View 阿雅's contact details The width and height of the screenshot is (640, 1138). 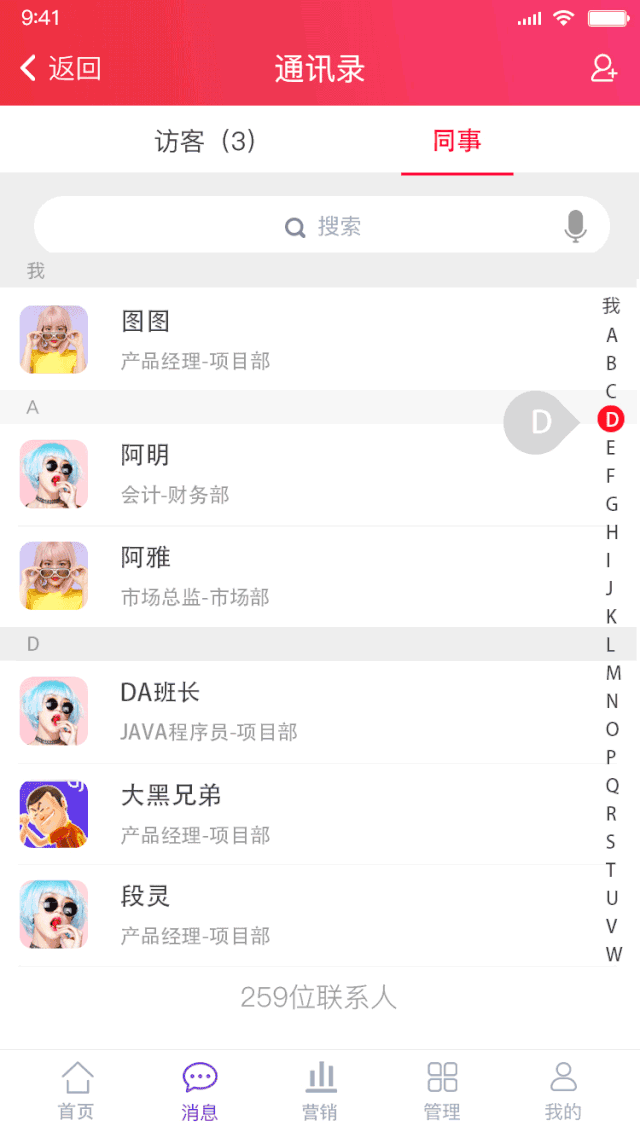point(300,576)
